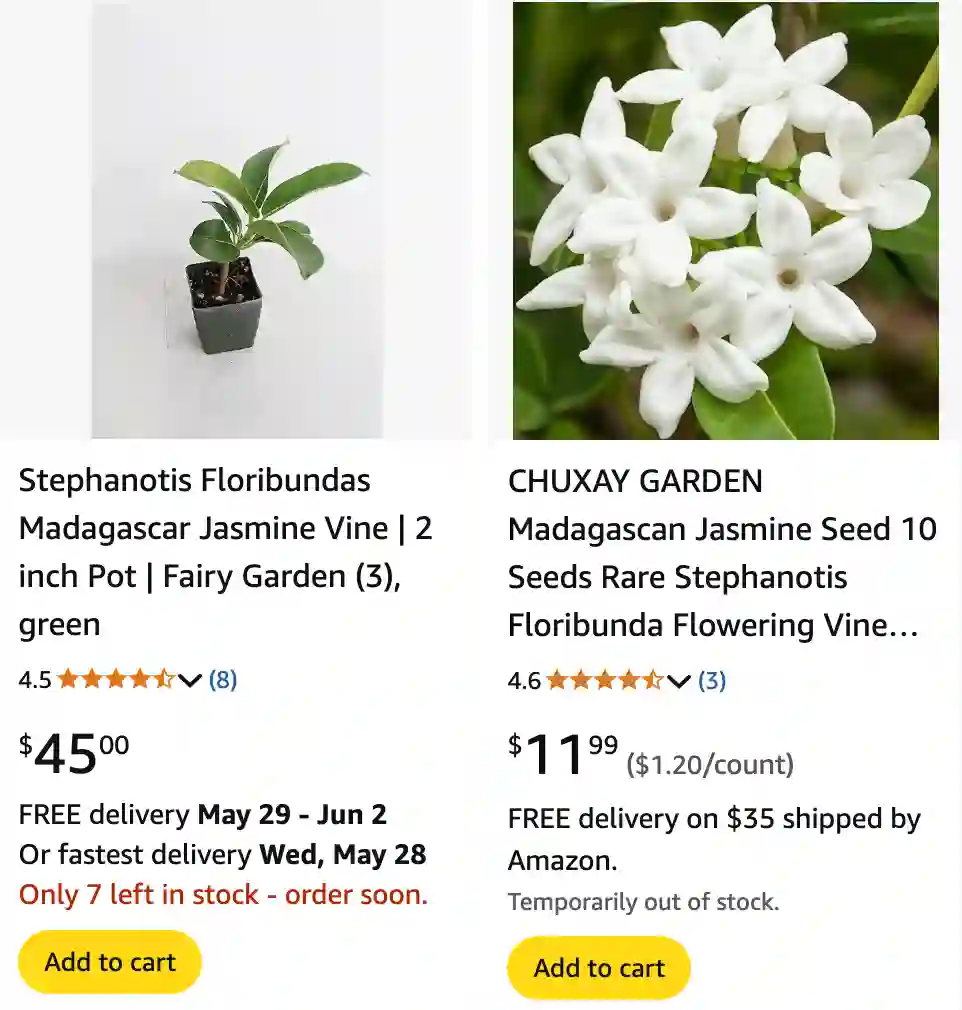Click the Stephanotis Madagascar Jasmine Vine product title
The height and width of the screenshot is (1010, 962).
[226, 552]
